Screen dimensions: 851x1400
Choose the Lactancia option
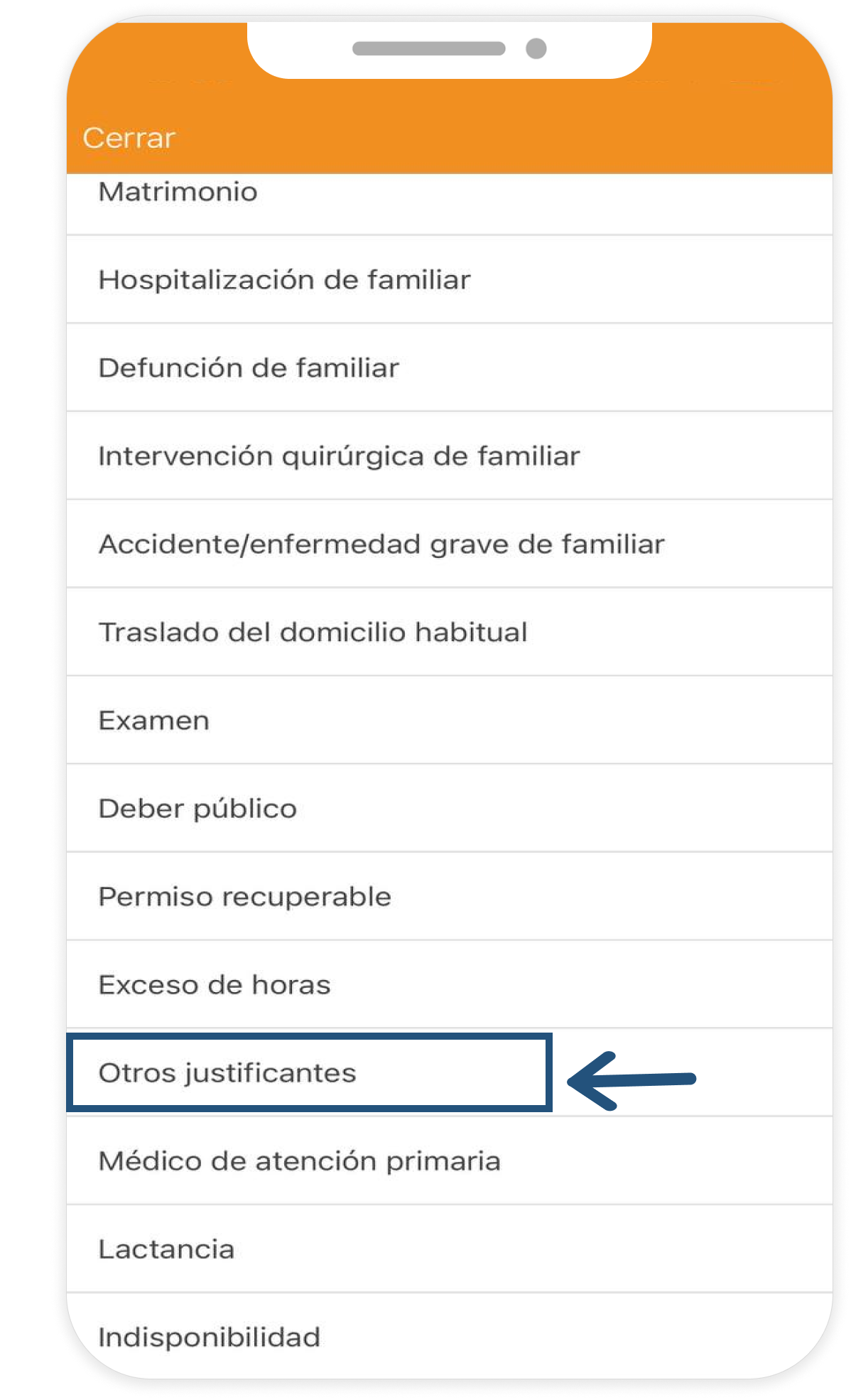pyautogui.click(x=166, y=1250)
